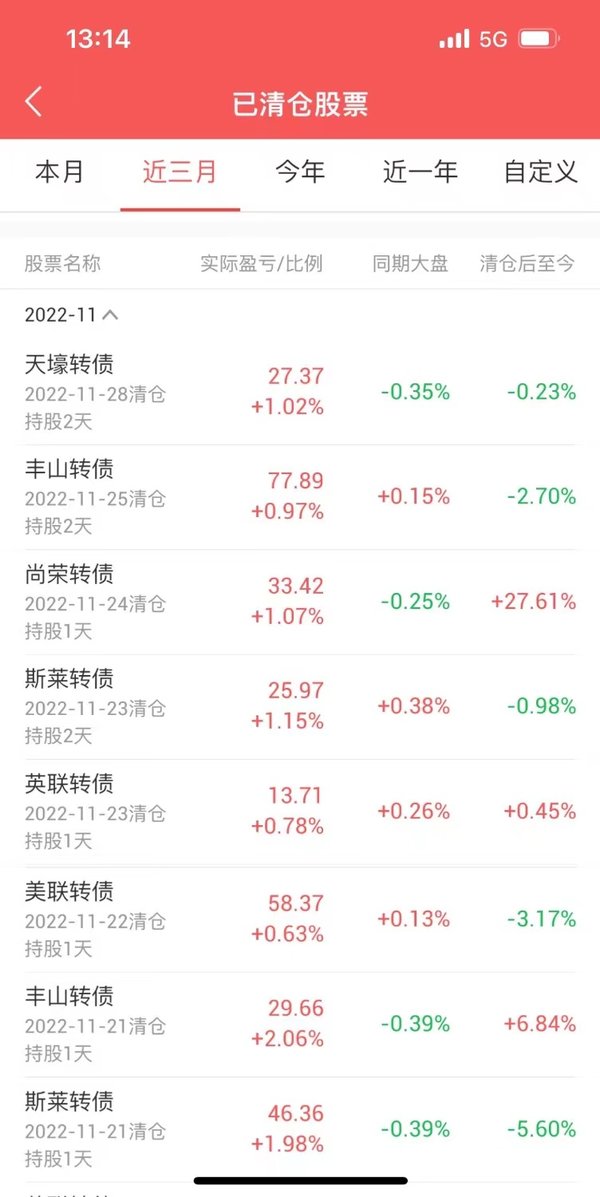View the 尚荣转债 record details
Image resolution: width=600 pixels, height=1197 pixels.
pyautogui.click(x=300, y=602)
